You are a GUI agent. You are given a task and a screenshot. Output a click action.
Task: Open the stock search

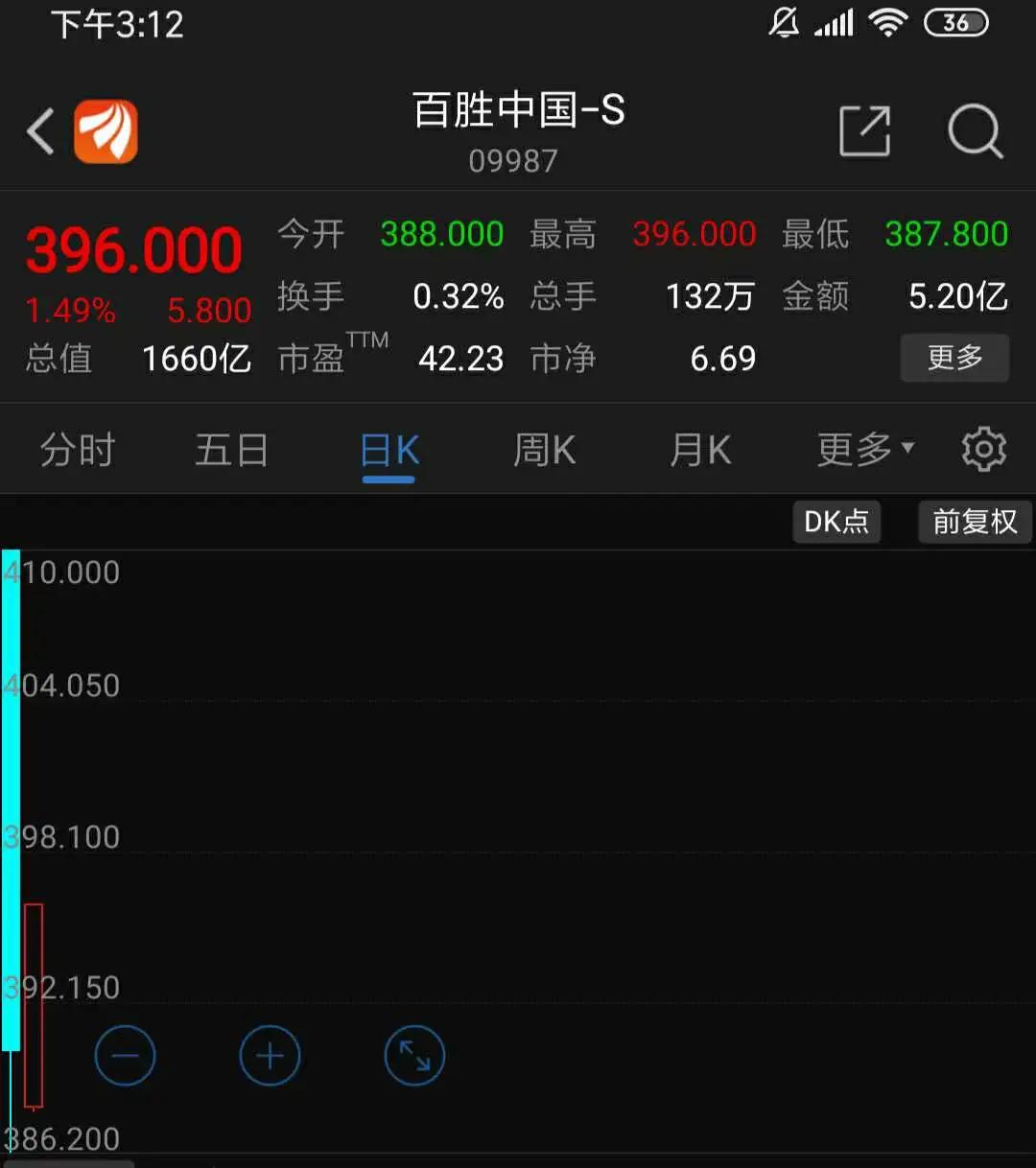tap(975, 131)
